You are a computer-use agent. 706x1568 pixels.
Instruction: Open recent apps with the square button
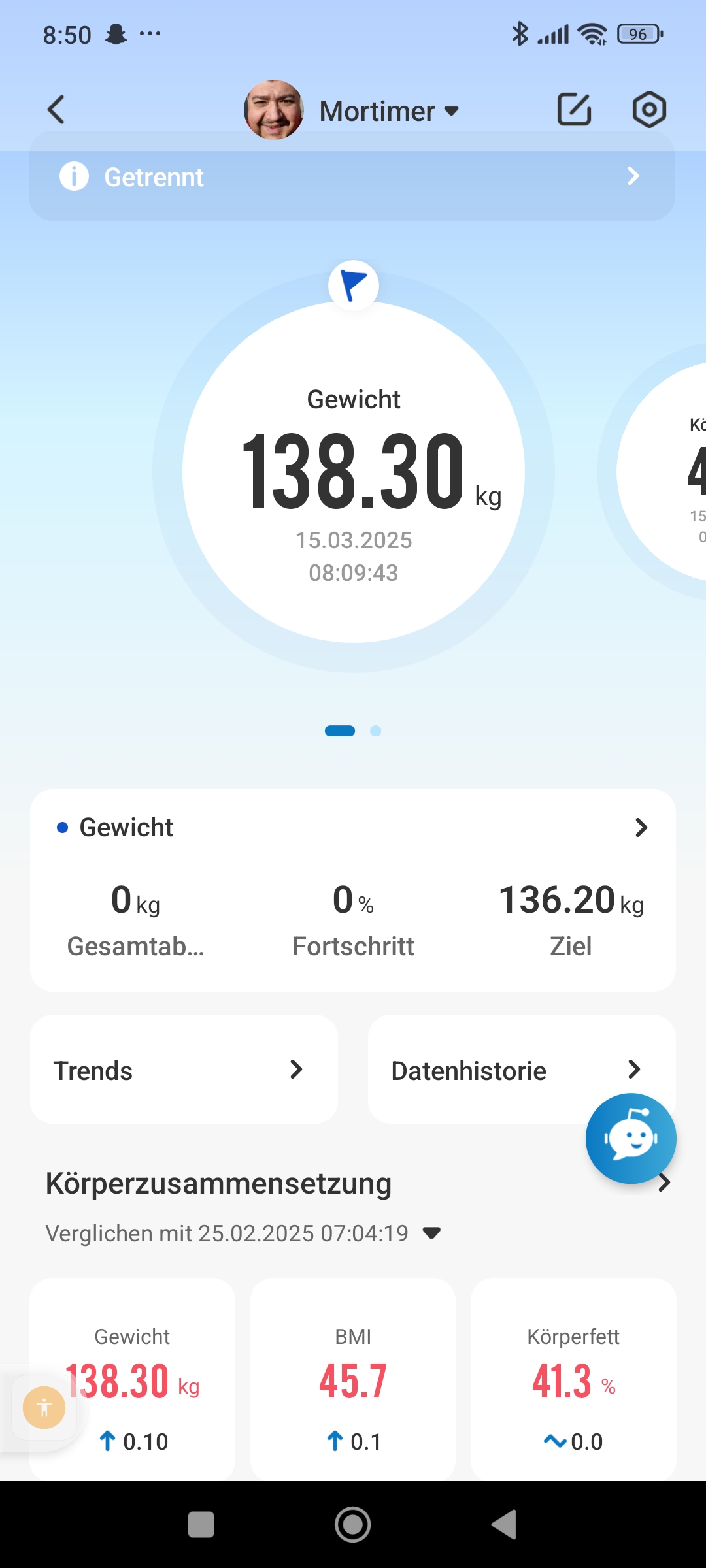point(201,1524)
